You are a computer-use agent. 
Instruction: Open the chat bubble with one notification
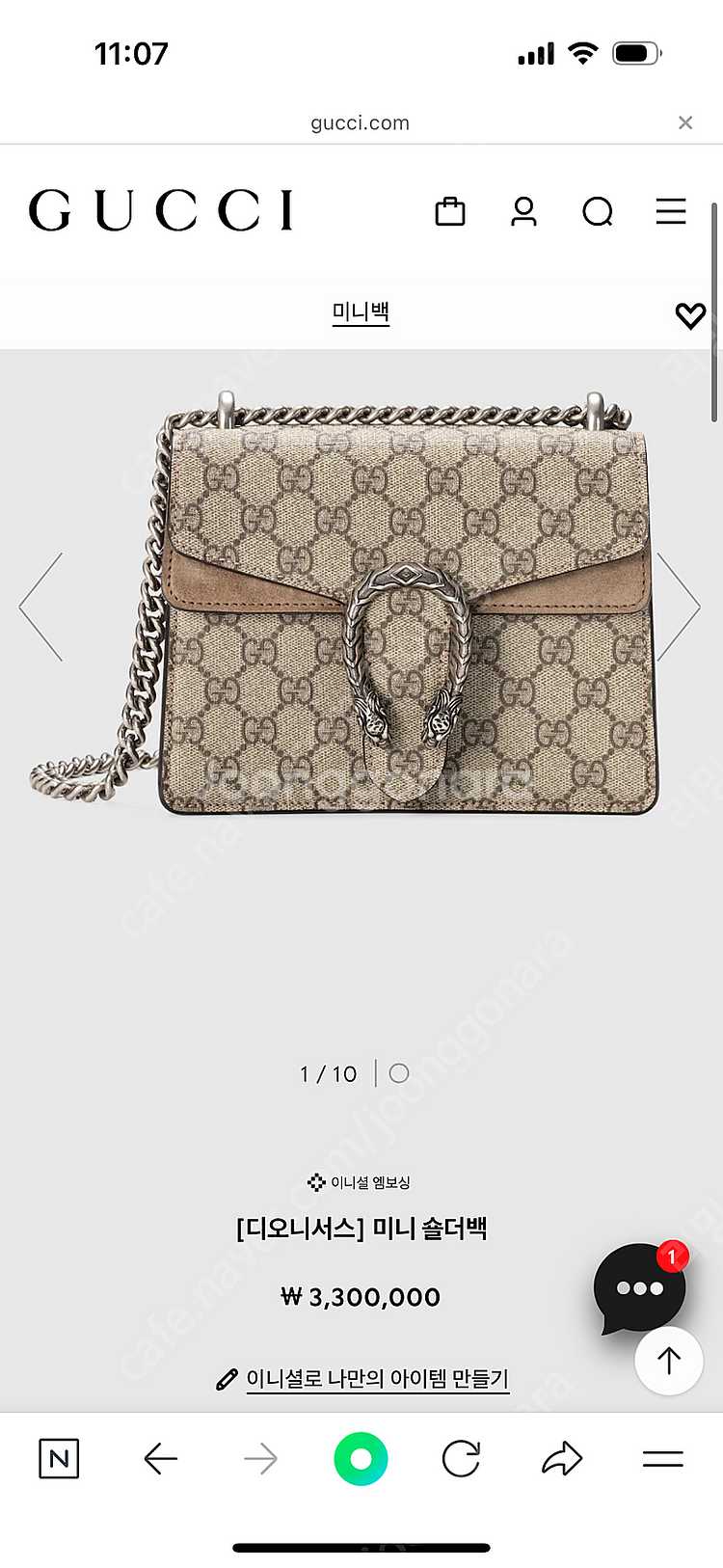pyautogui.click(x=639, y=1287)
